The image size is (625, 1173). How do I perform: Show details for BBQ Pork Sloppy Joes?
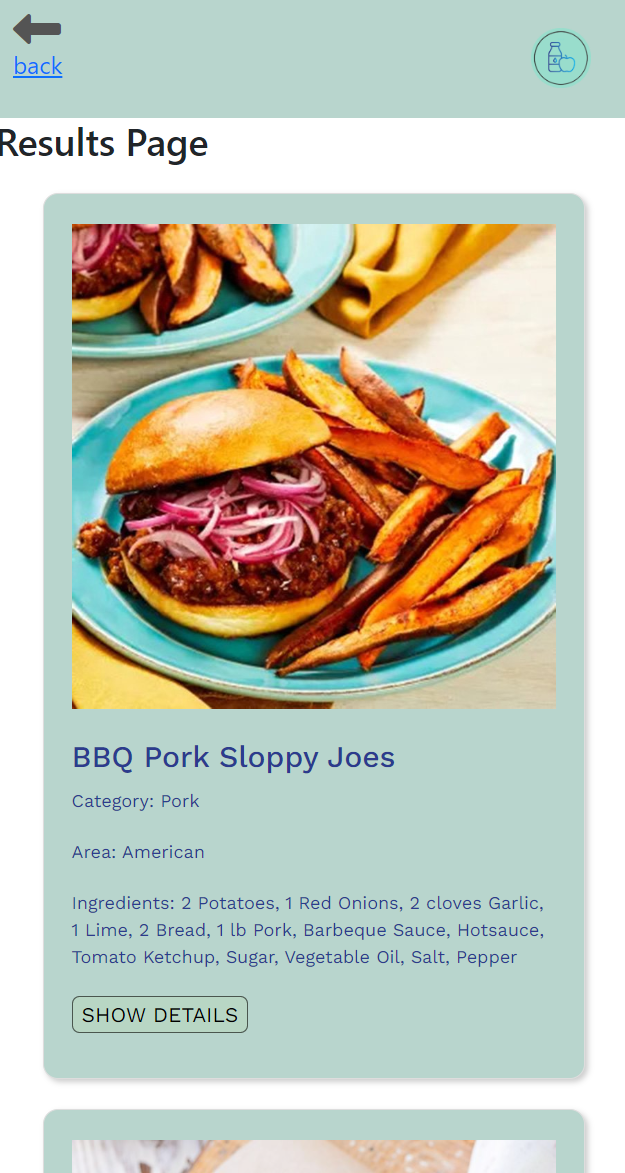point(160,1014)
